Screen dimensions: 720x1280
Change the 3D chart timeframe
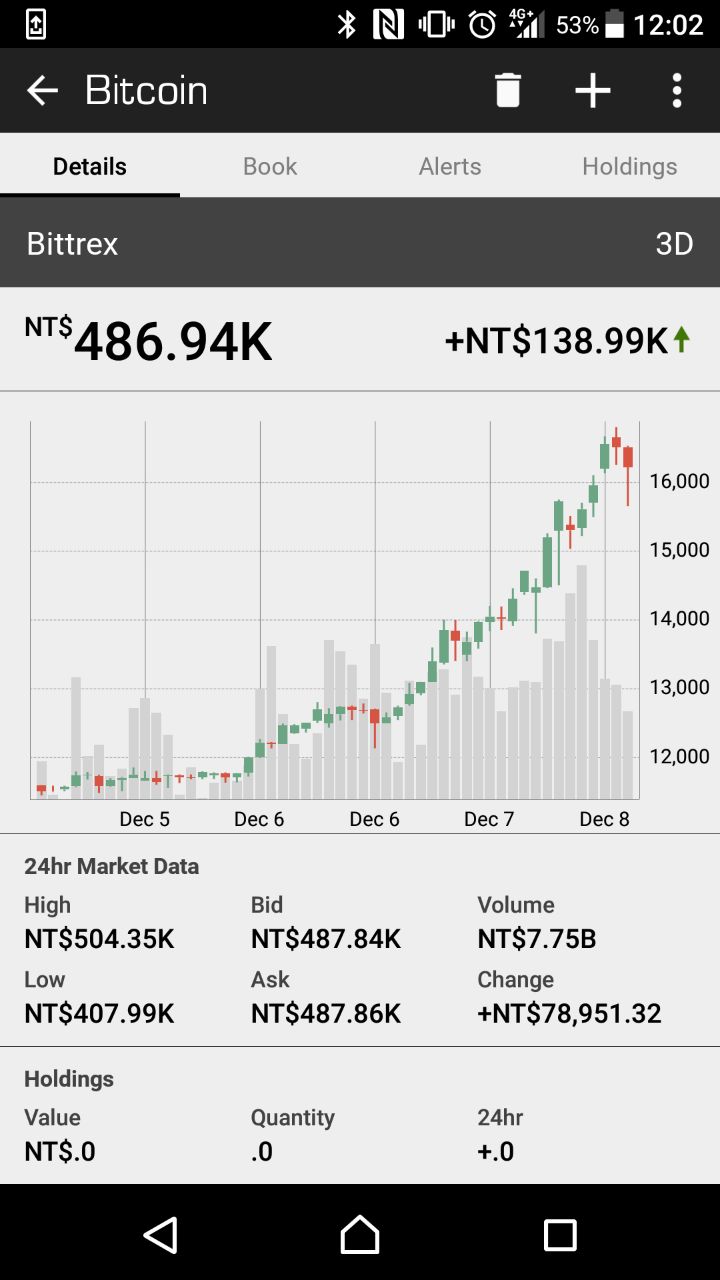click(x=674, y=244)
